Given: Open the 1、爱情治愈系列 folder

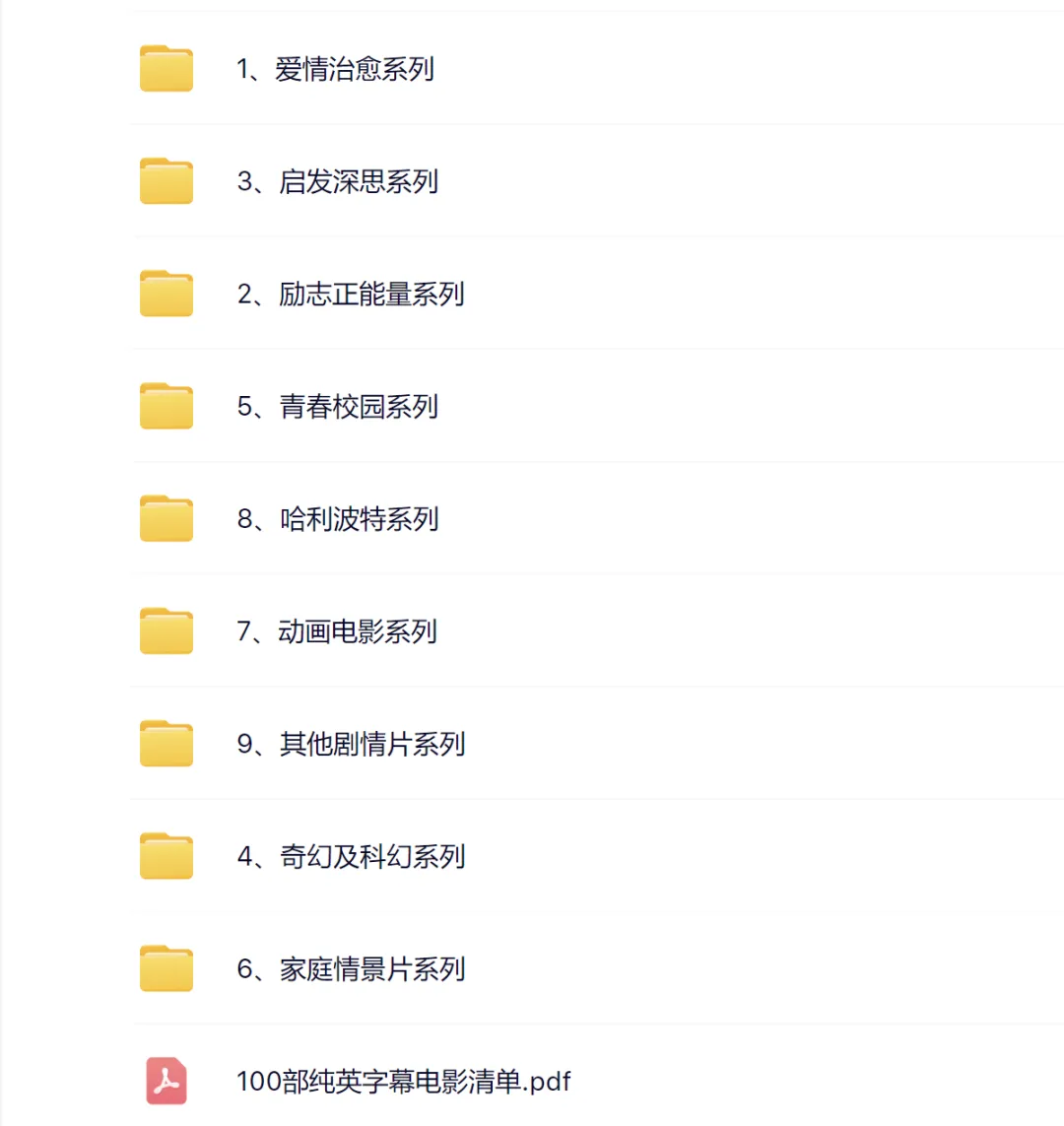Looking at the screenshot, I should click(x=339, y=70).
